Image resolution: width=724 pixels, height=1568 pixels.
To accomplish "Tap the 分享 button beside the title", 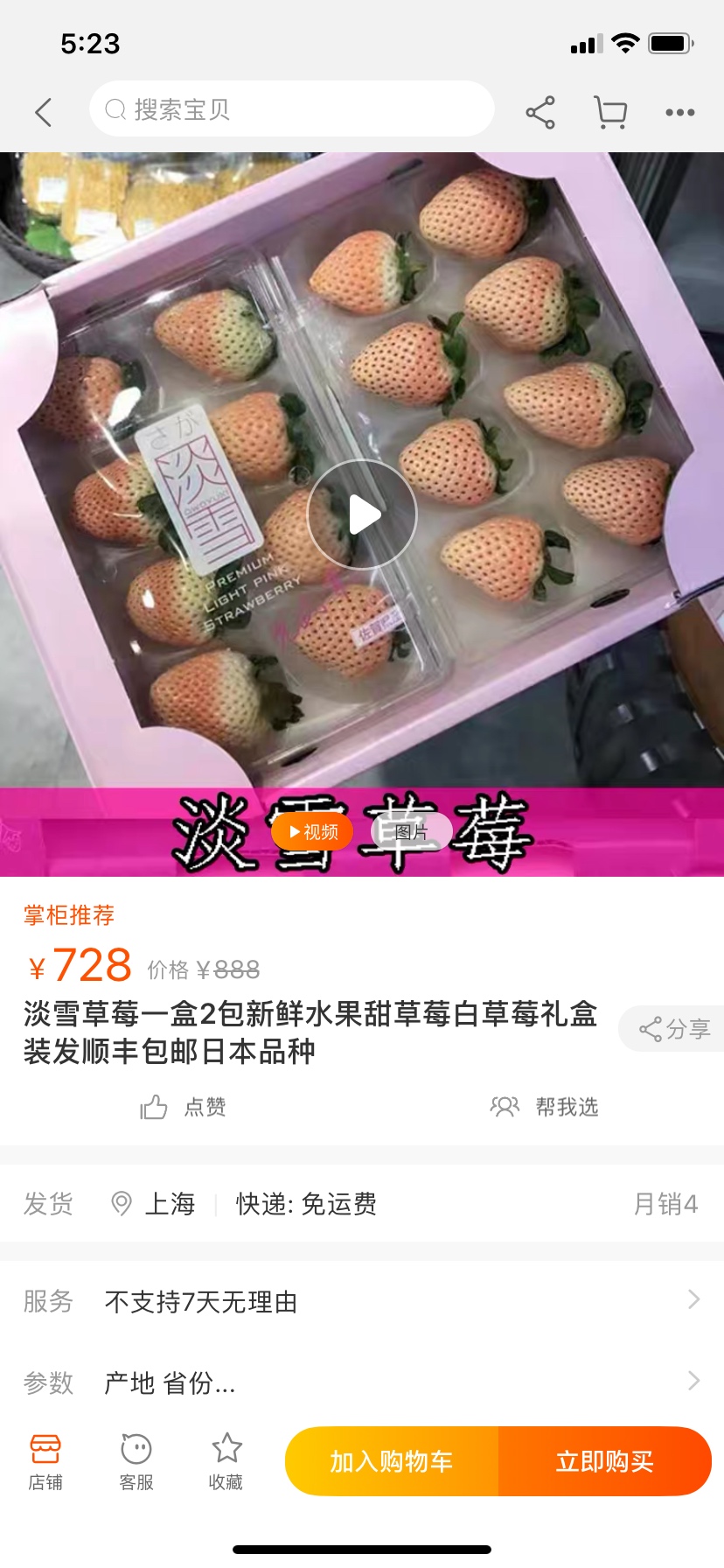I will pyautogui.click(x=673, y=1029).
